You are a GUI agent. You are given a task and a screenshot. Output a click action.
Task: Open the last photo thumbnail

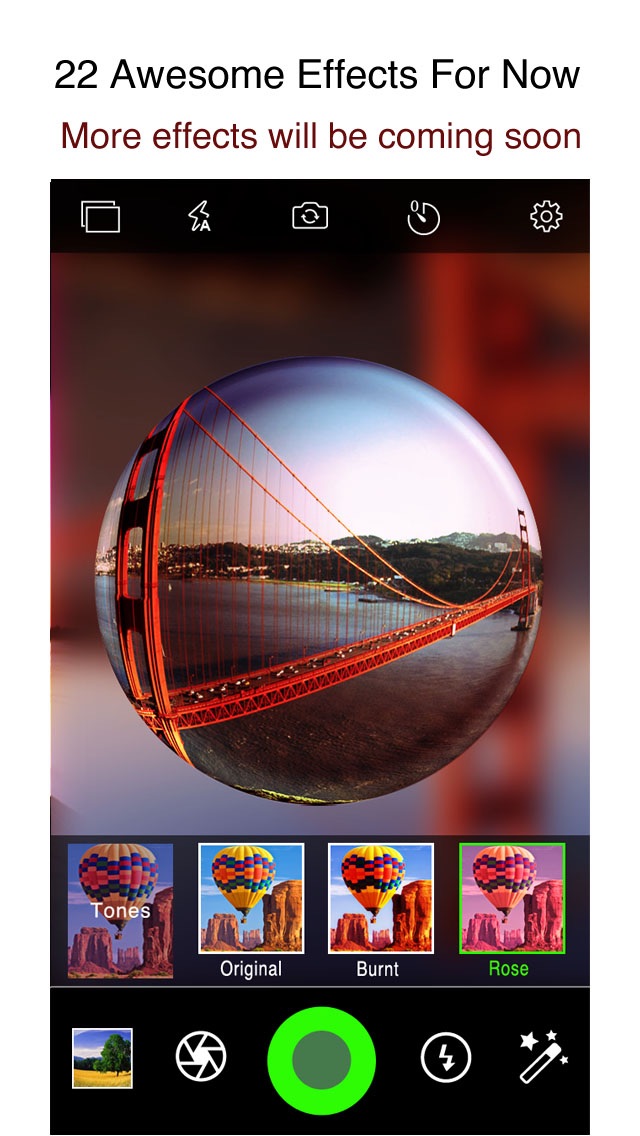pyautogui.click(x=102, y=1058)
